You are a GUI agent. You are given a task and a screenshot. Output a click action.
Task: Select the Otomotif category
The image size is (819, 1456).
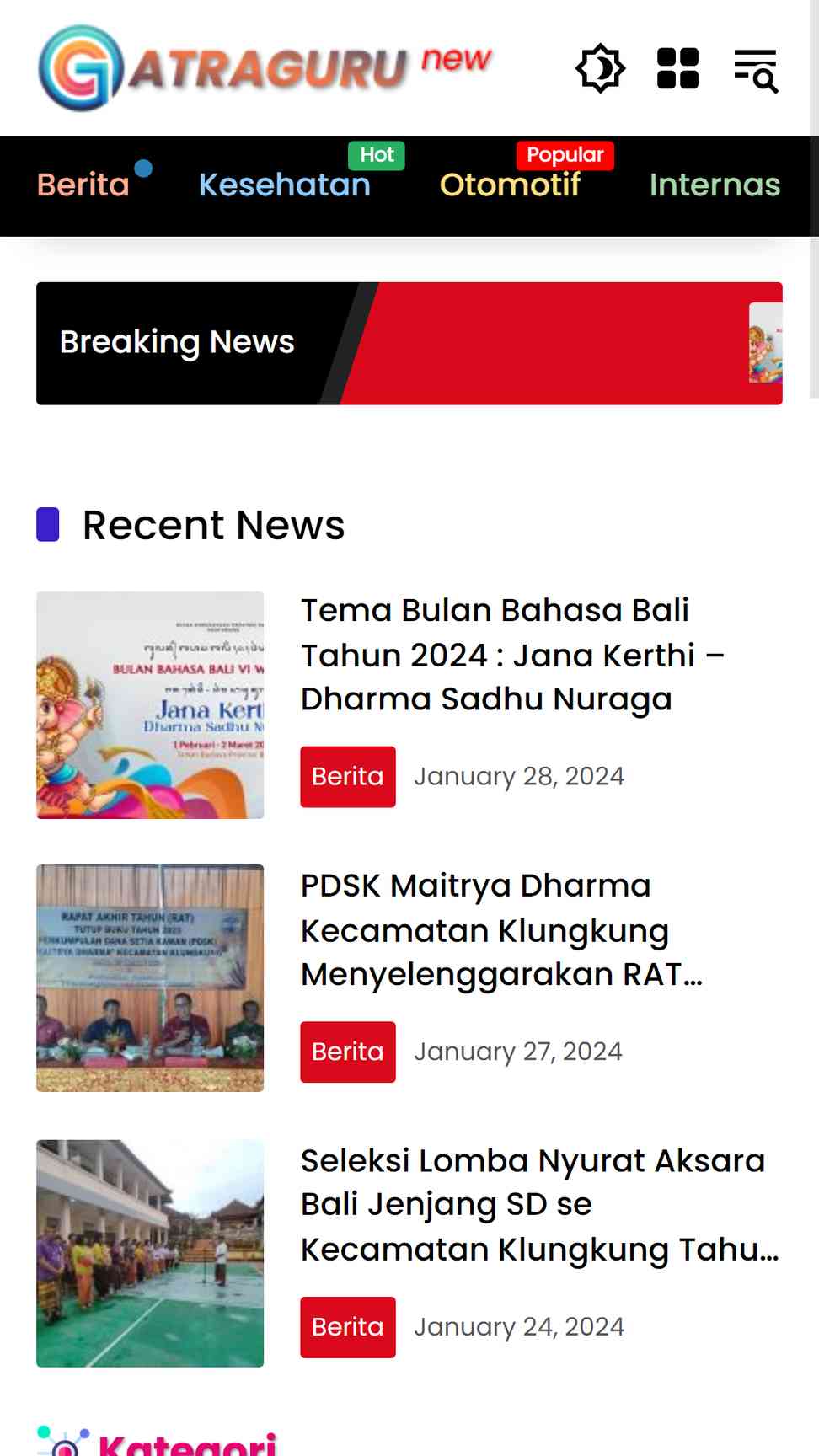[x=510, y=185]
